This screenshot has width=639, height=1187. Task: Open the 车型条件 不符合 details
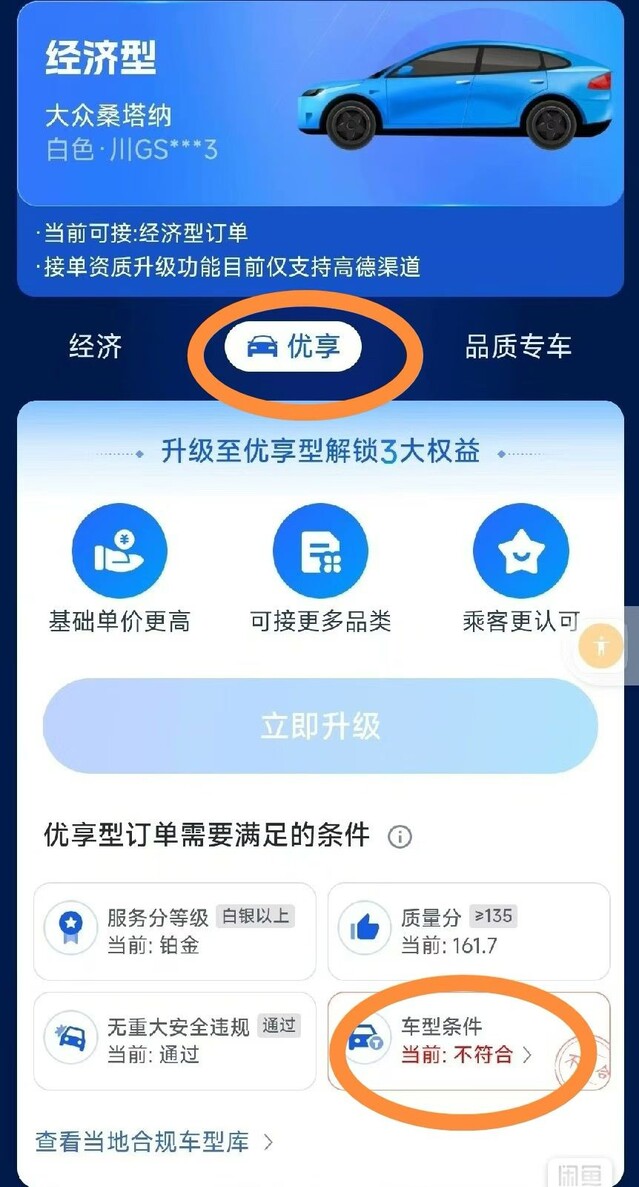(468, 1041)
